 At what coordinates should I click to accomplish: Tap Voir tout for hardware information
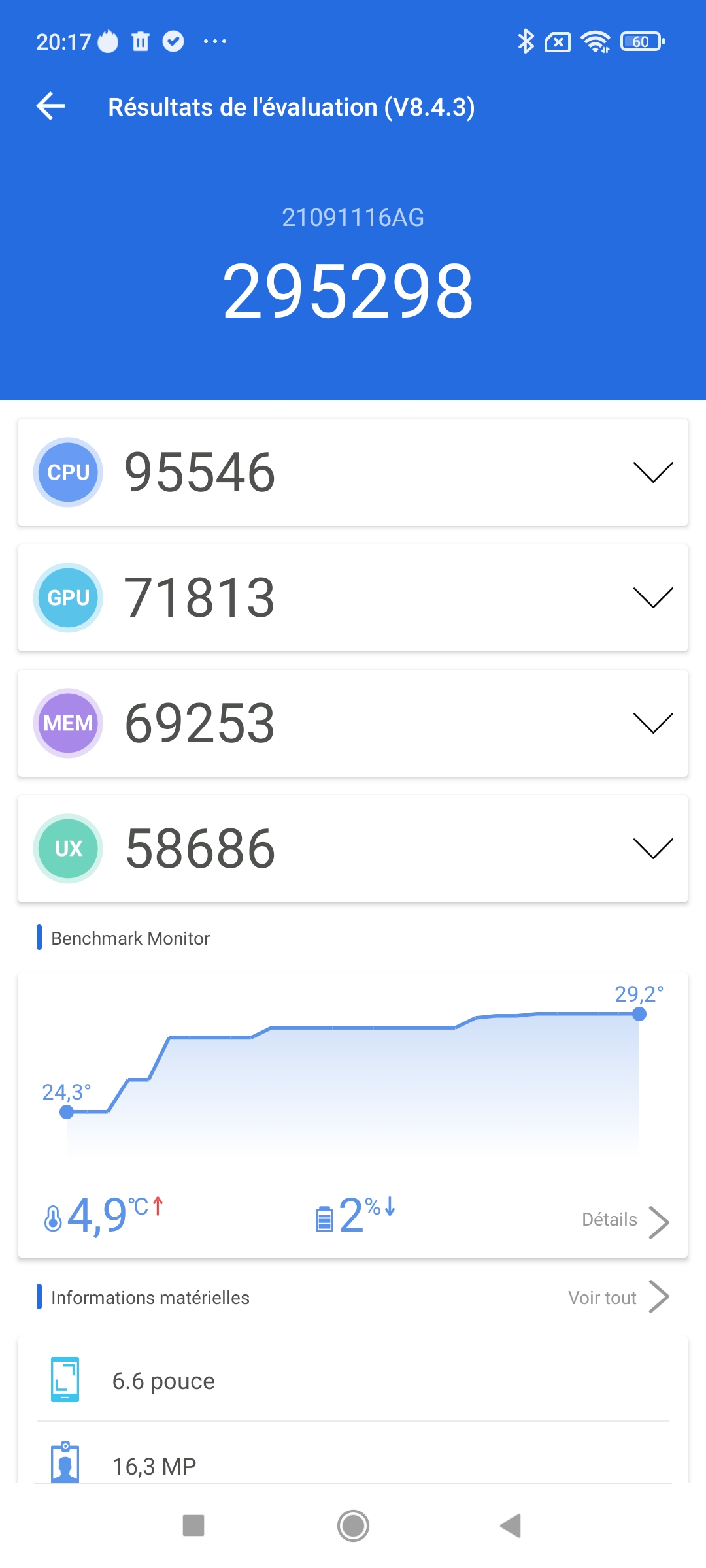(618, 1298)
